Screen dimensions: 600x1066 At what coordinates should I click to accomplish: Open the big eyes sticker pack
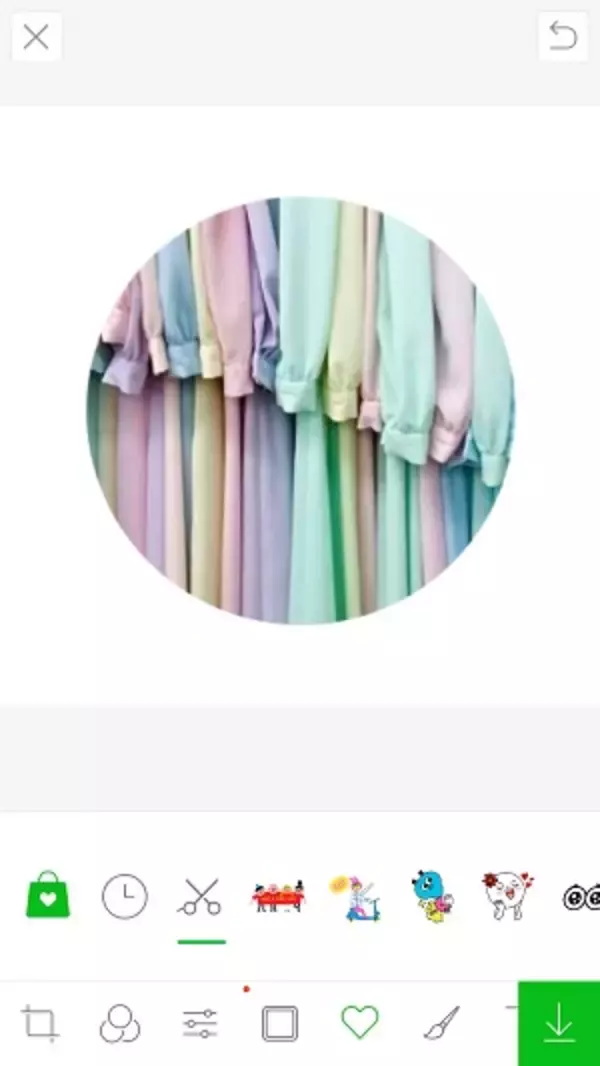[580, 897]
